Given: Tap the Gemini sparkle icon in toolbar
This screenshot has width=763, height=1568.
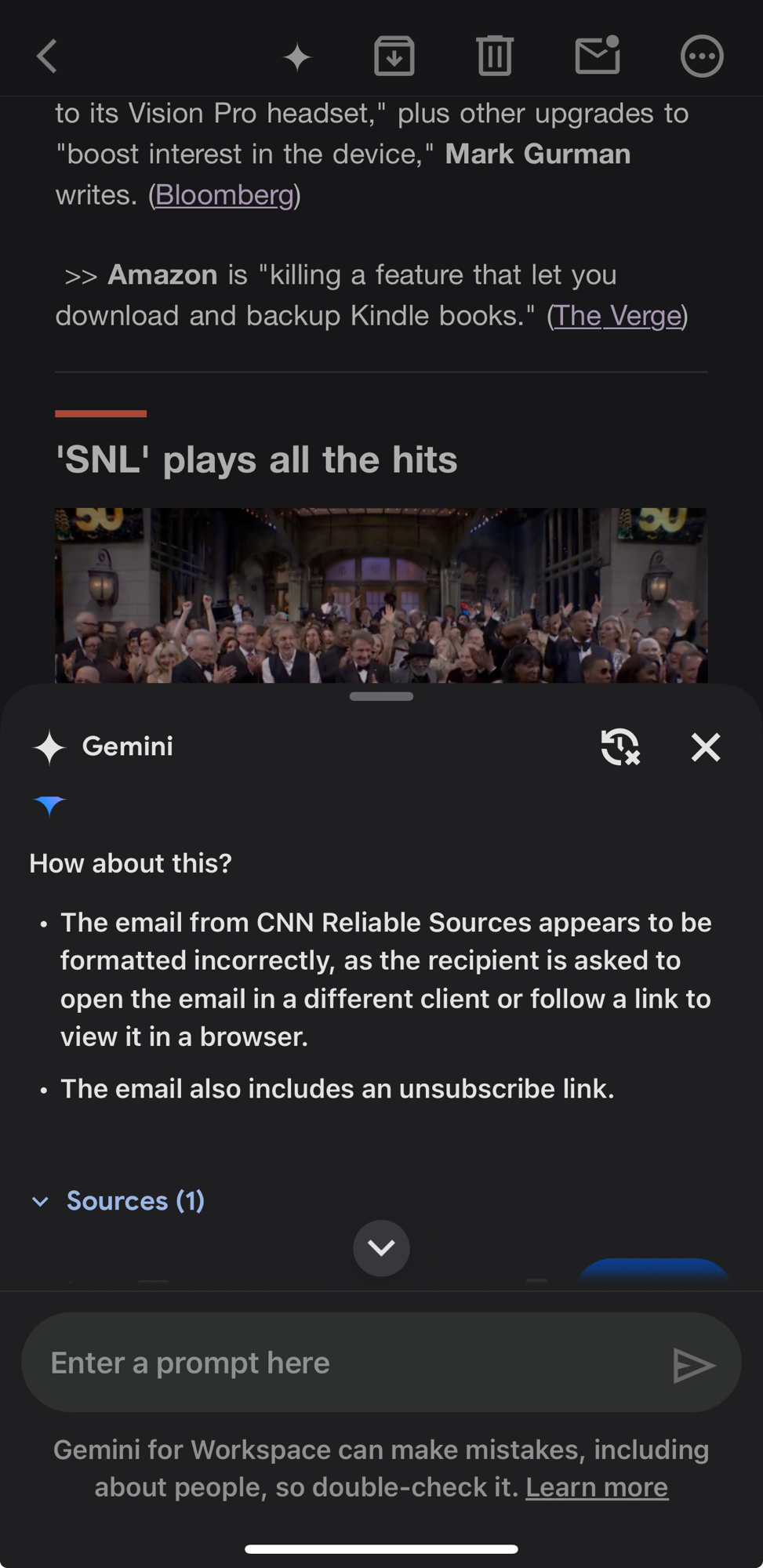Looking at the screenshot, I should point(297,57).
